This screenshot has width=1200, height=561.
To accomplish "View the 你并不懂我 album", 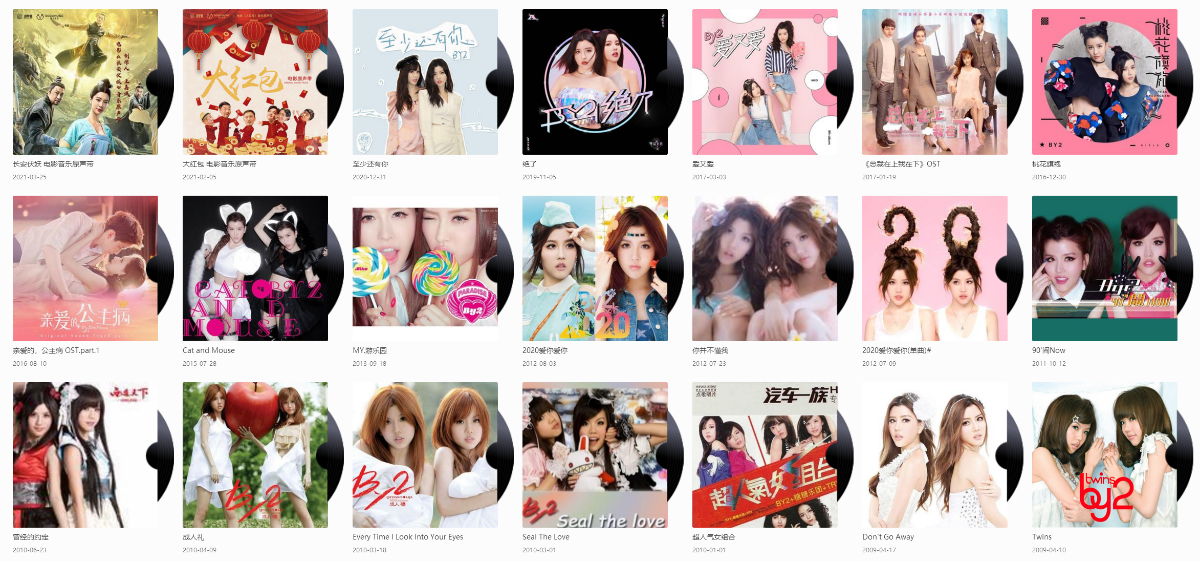I will (x=765, y=268).
